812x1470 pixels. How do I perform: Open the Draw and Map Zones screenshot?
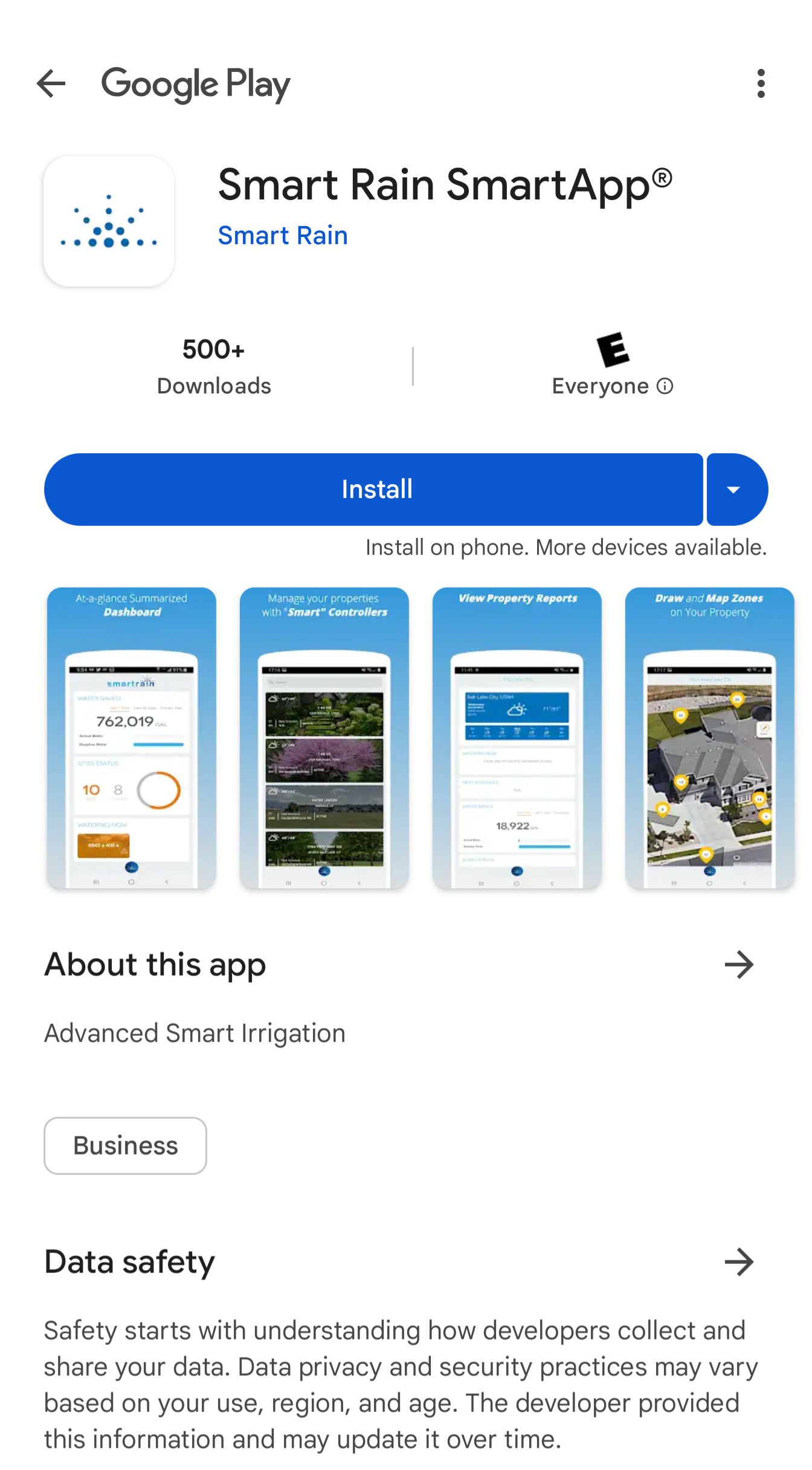[710, 737]
